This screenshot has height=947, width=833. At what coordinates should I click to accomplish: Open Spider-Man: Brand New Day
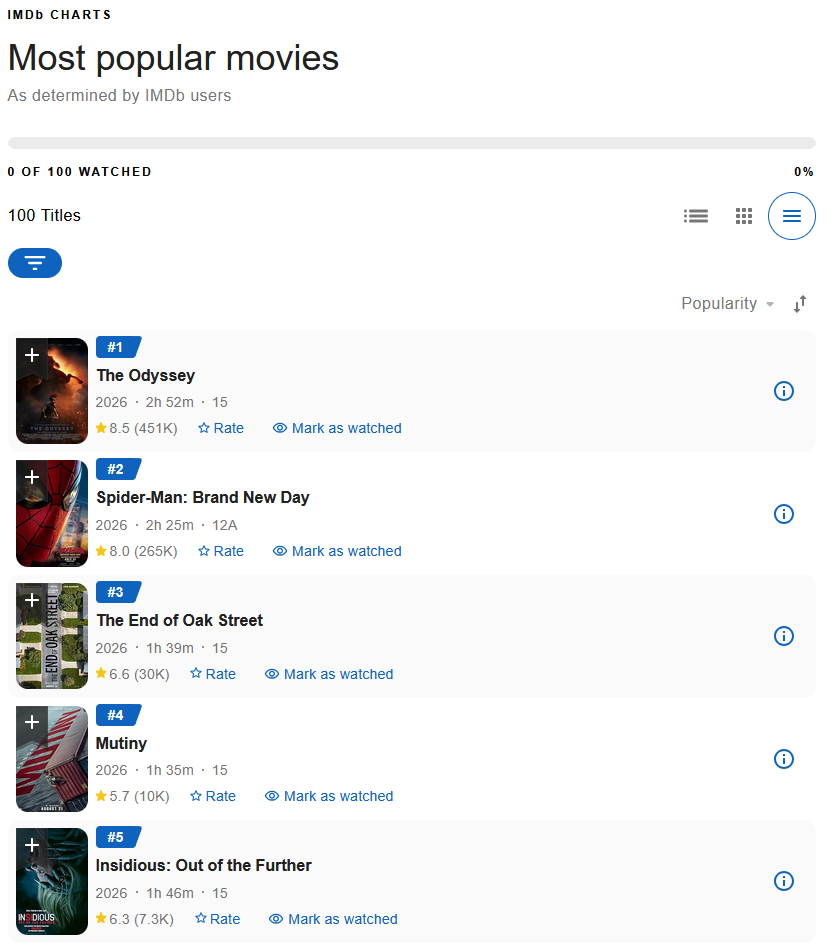click(x=203, y=498)
